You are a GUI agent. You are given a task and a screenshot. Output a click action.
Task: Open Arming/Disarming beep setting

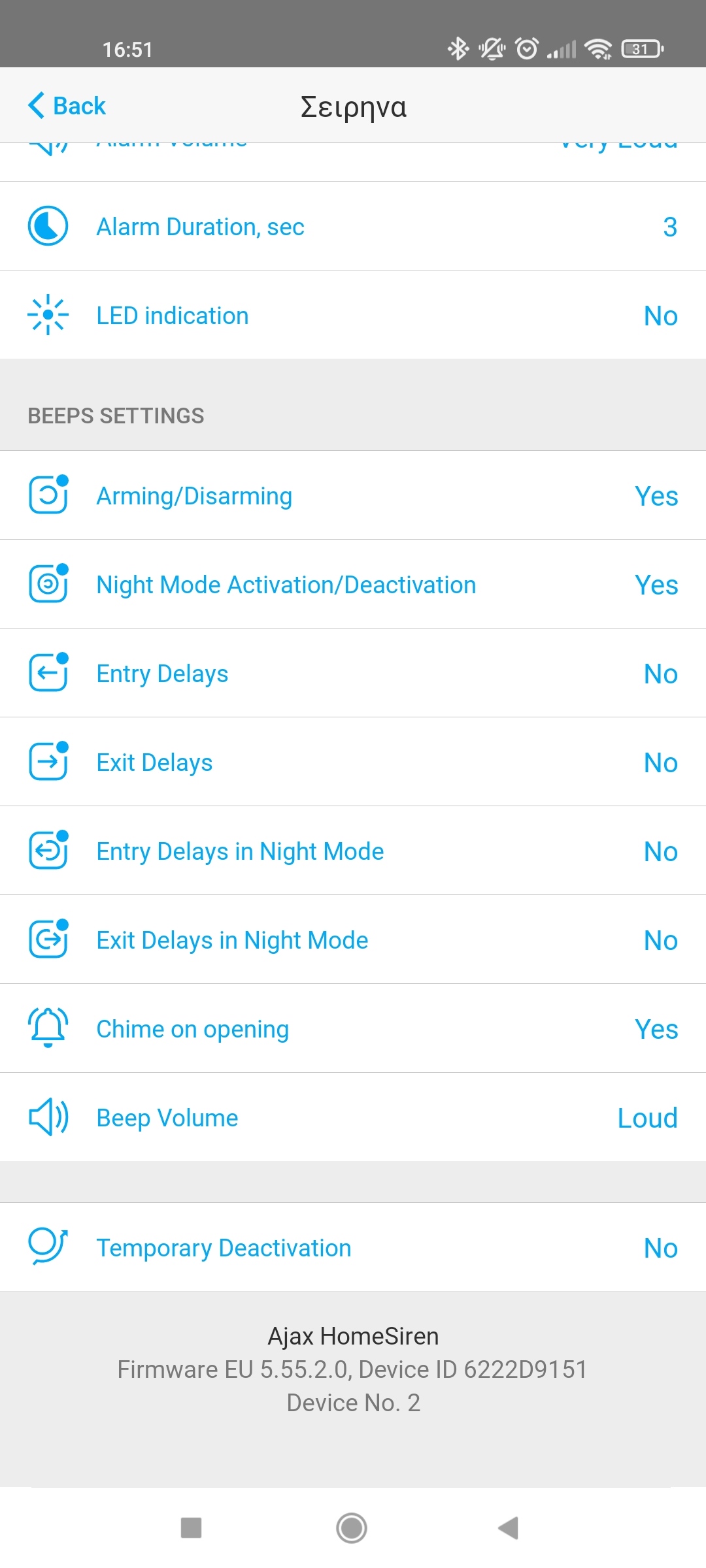353,496
